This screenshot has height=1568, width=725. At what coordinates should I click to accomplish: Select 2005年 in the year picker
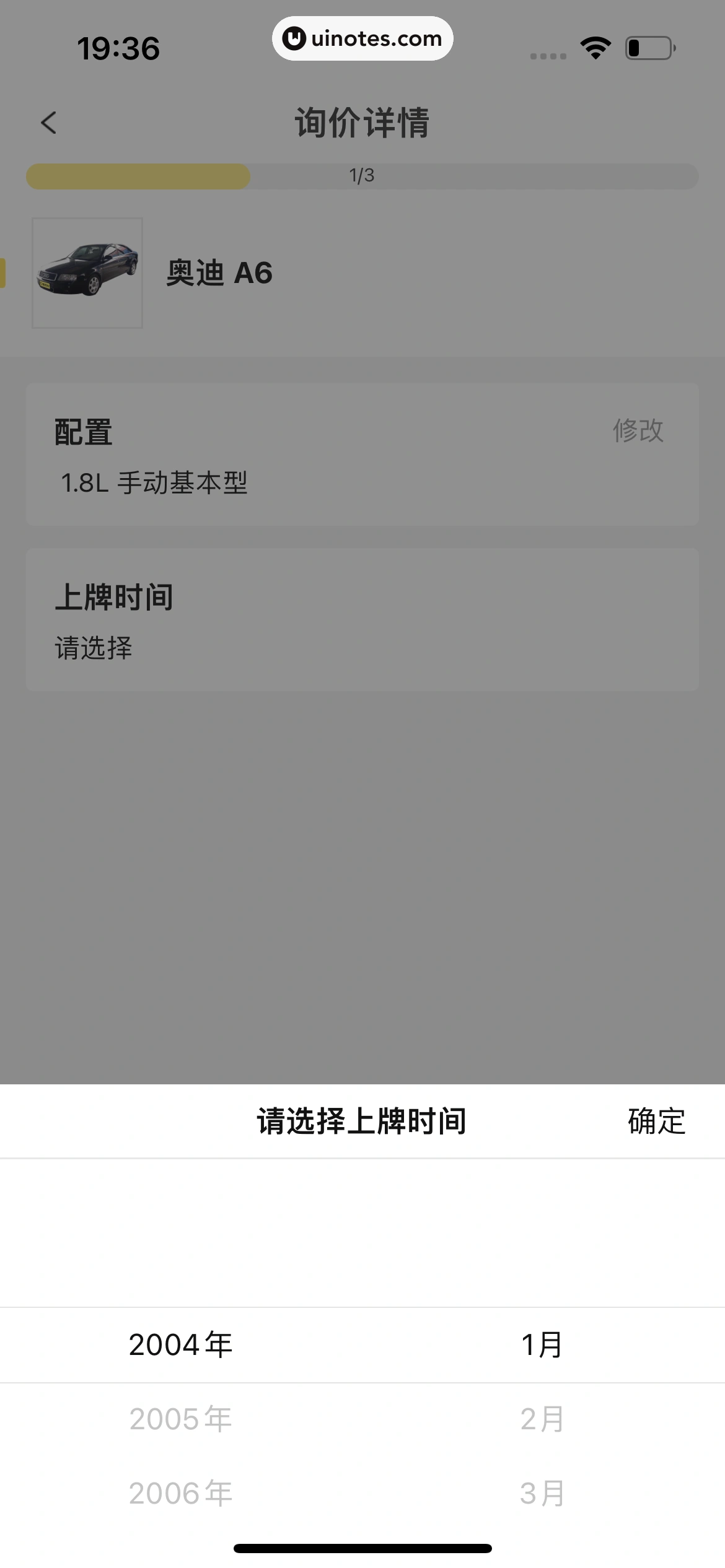tap(180, 1419)
